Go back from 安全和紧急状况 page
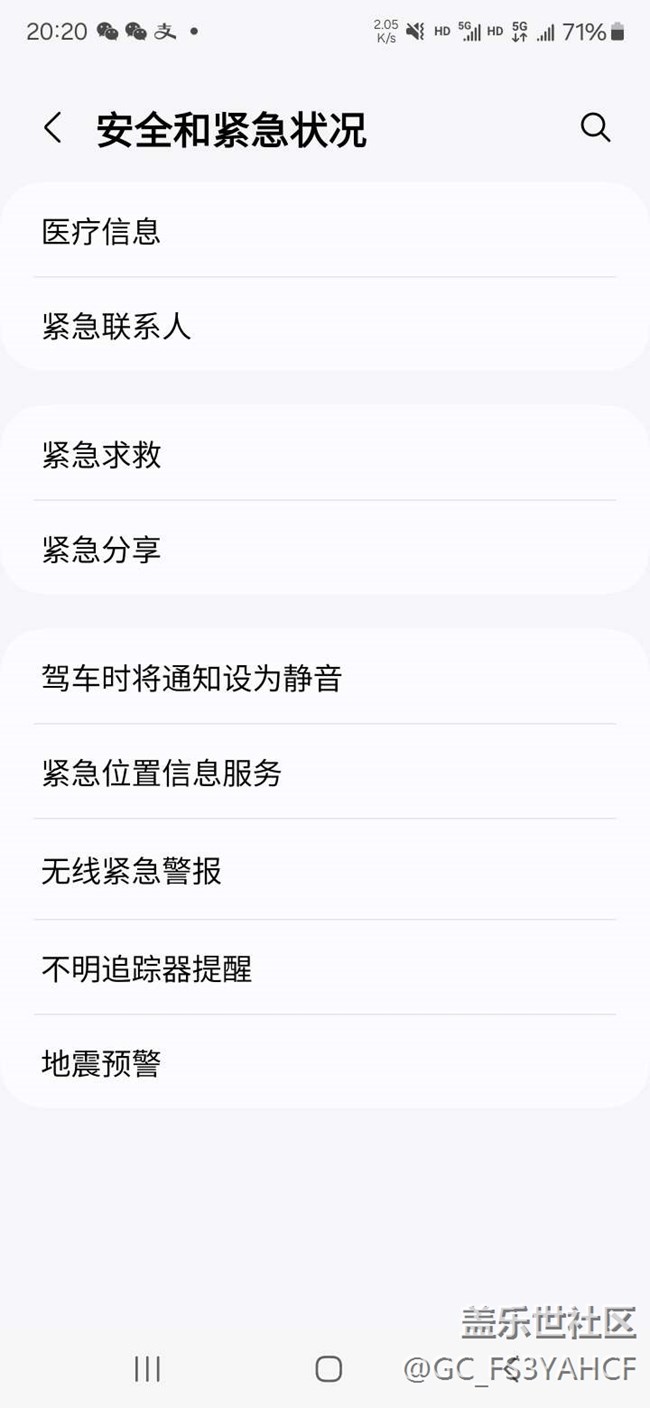This screenshot has height=1408, width=650. click(53, 129)
